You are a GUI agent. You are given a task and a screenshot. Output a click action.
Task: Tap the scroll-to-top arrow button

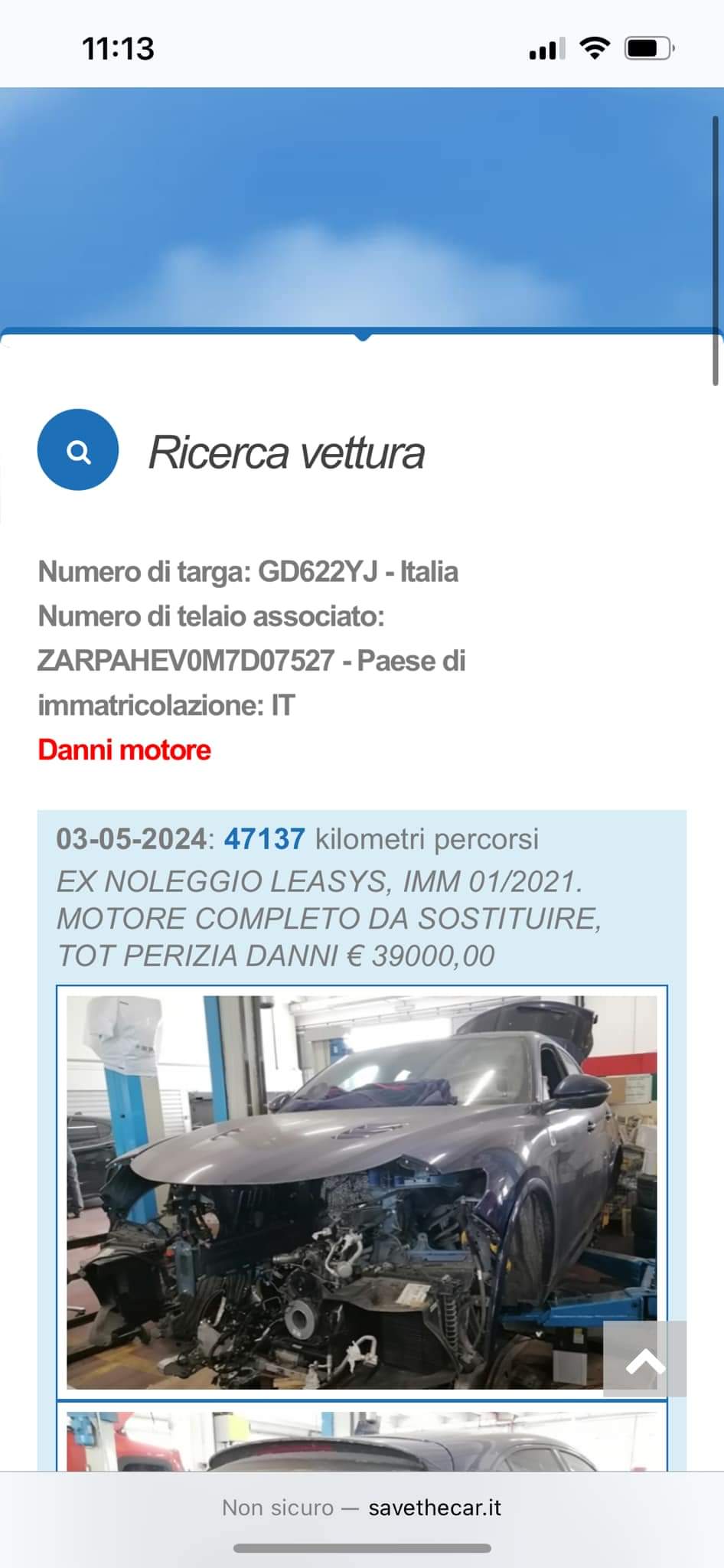point(644,1358)
